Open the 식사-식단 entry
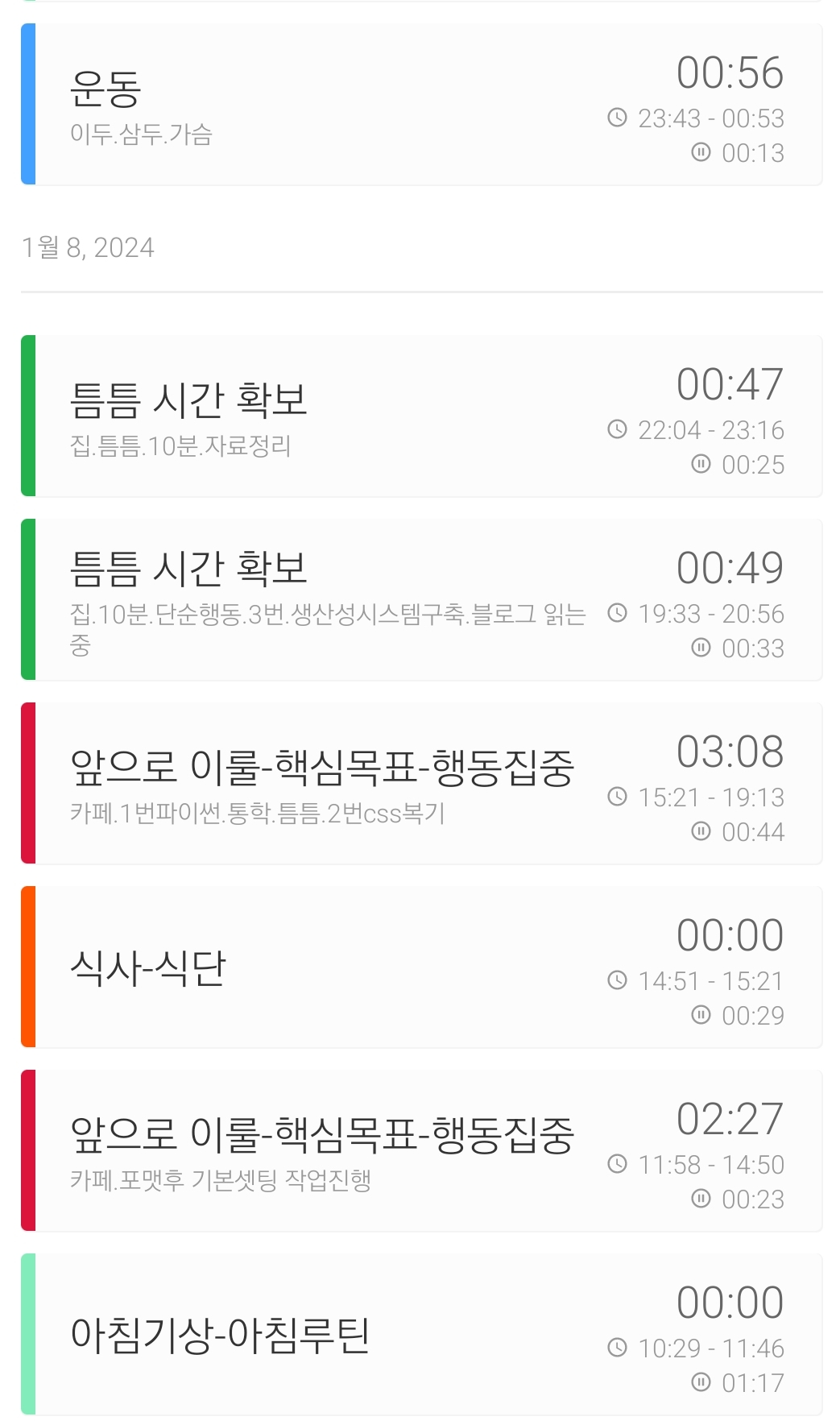 420,967
